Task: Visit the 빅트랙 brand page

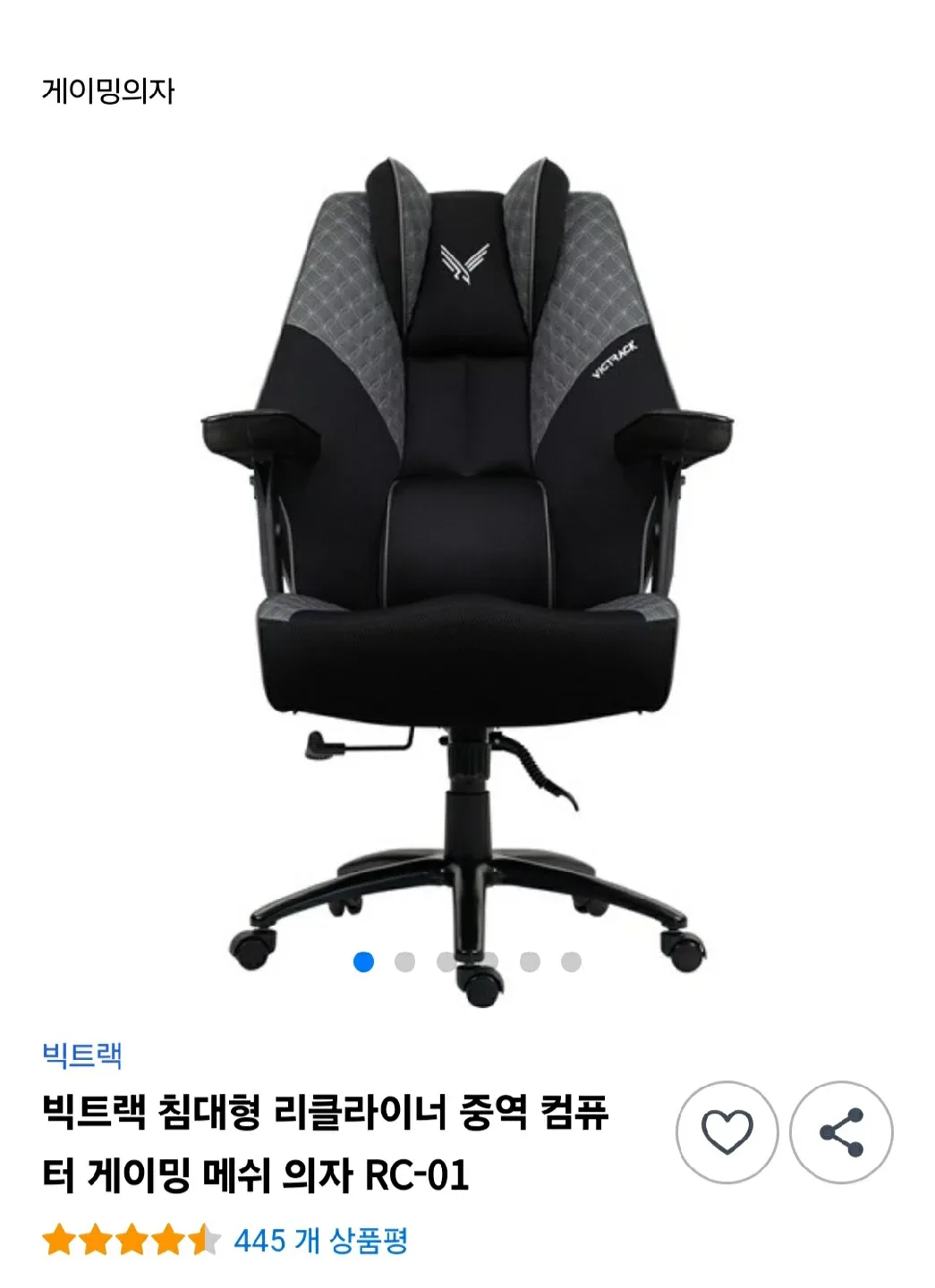Action: [81, 1055]
